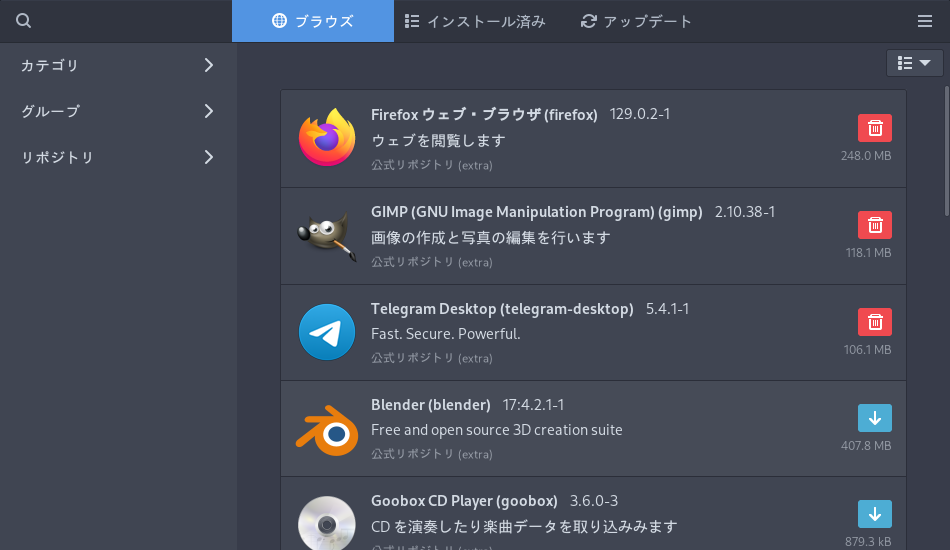Select the ブラウズ tab
950x550 pixels.
pos(313,21)
